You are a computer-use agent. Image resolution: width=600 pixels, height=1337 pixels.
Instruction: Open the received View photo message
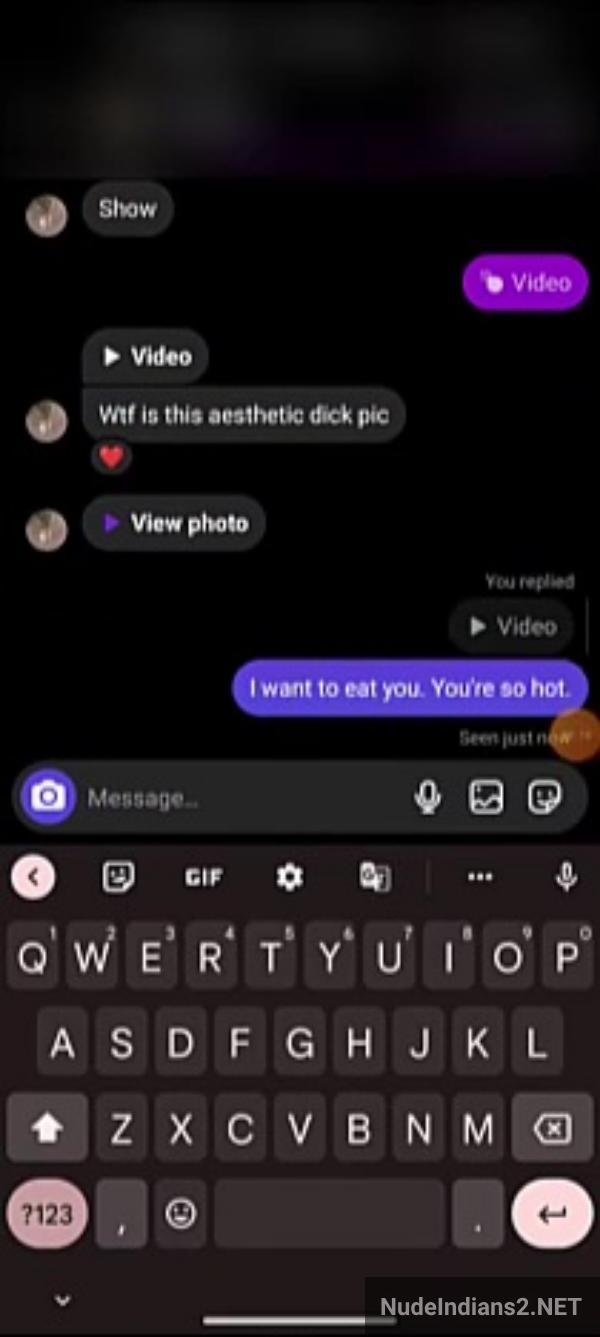coord(174,523)
